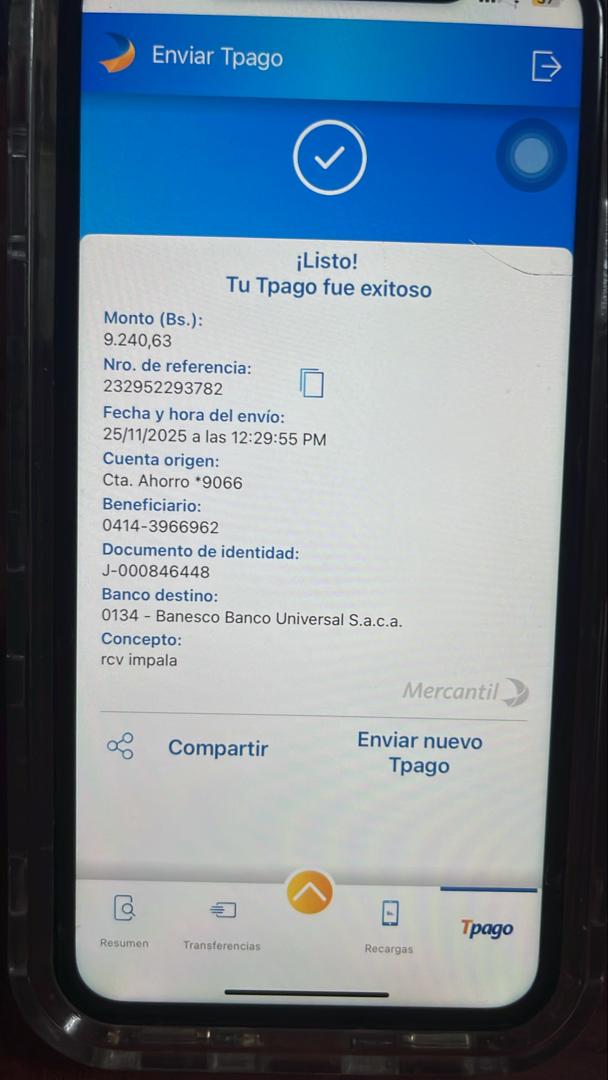
Task: Select the Tpago tab
Action: coord(487,927)
